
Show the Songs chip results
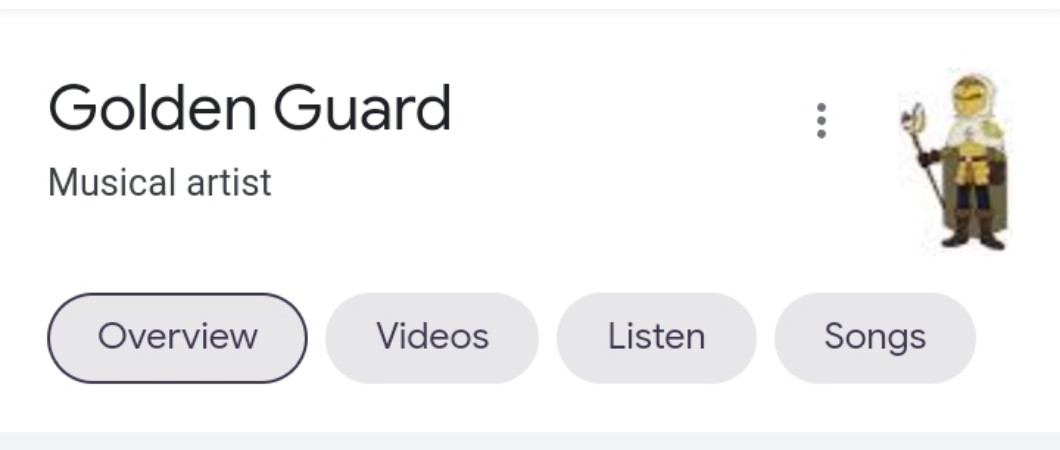click(875, 338)
